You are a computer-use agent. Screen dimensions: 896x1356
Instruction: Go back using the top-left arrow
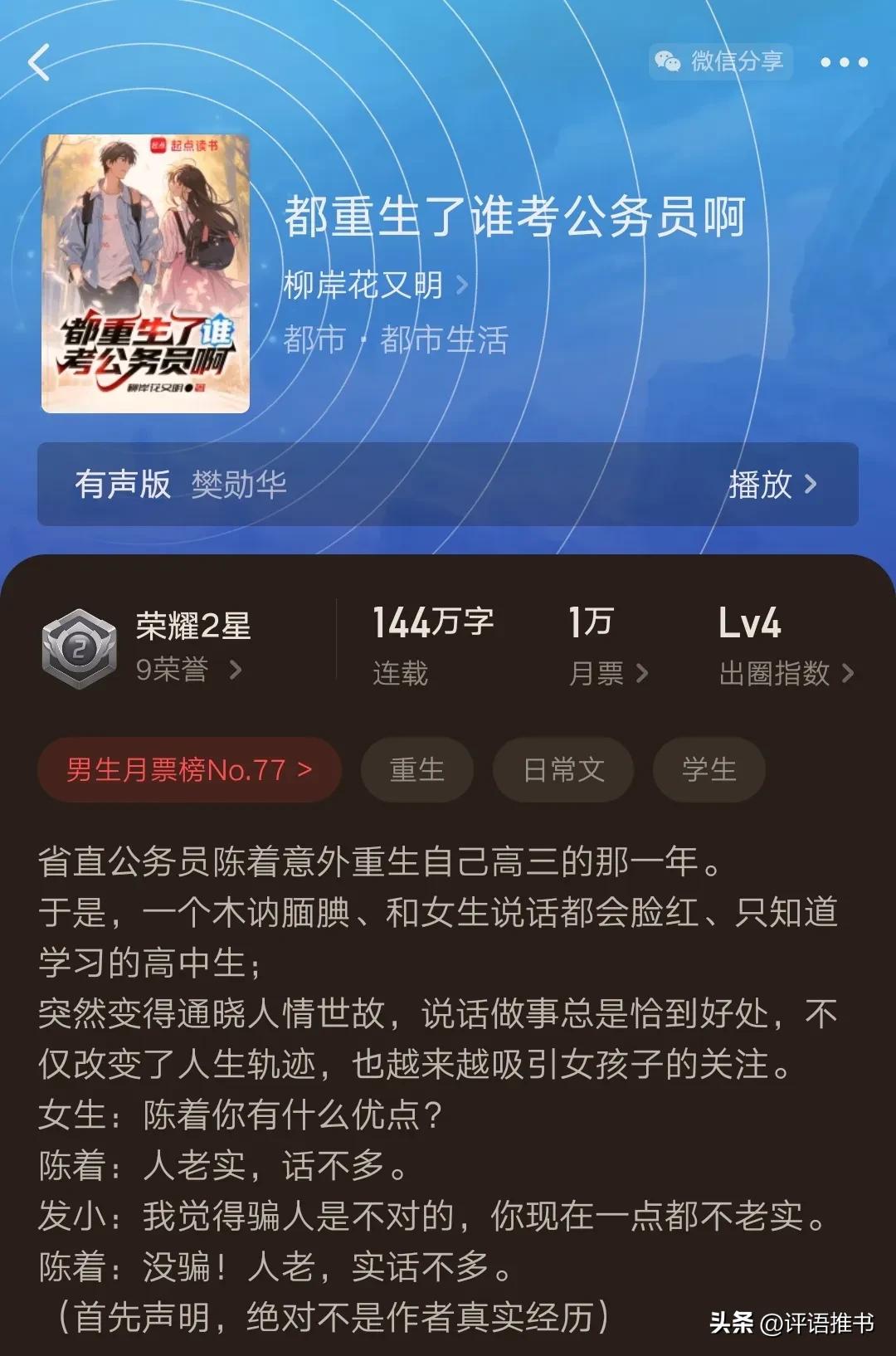[x=39, y=62]
